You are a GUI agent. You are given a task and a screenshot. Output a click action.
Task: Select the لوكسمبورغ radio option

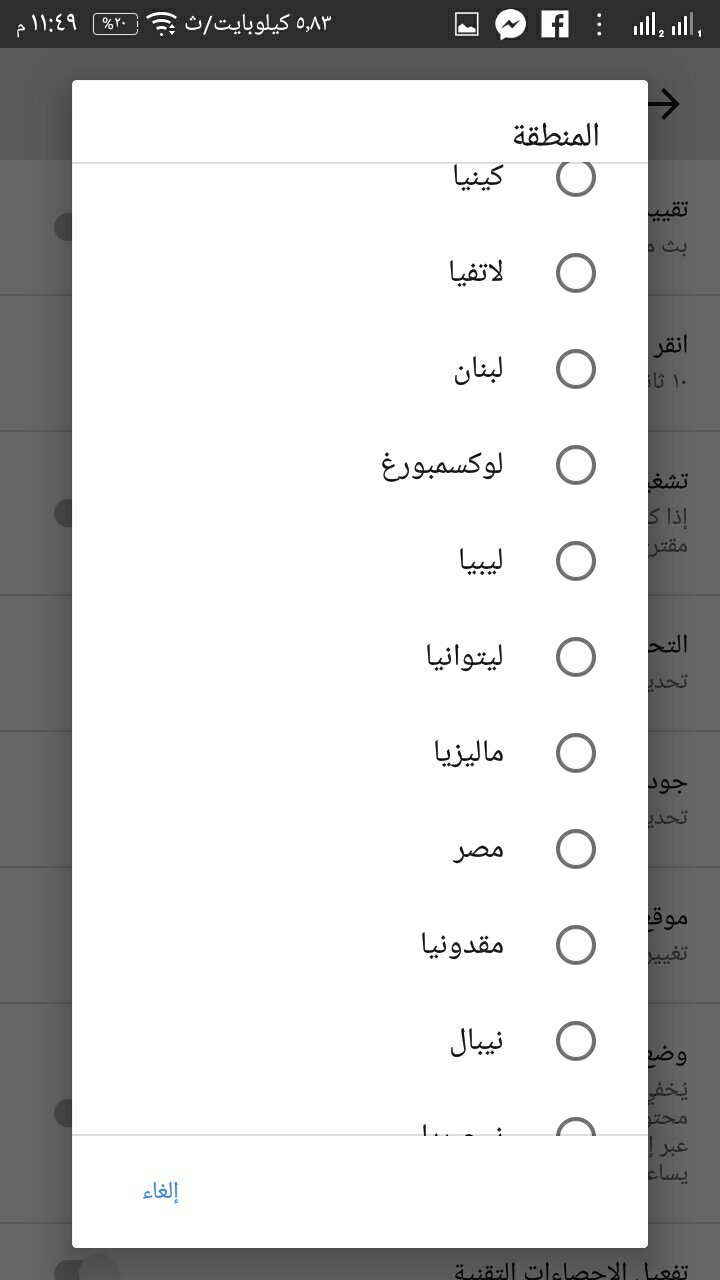coord(360,465)
